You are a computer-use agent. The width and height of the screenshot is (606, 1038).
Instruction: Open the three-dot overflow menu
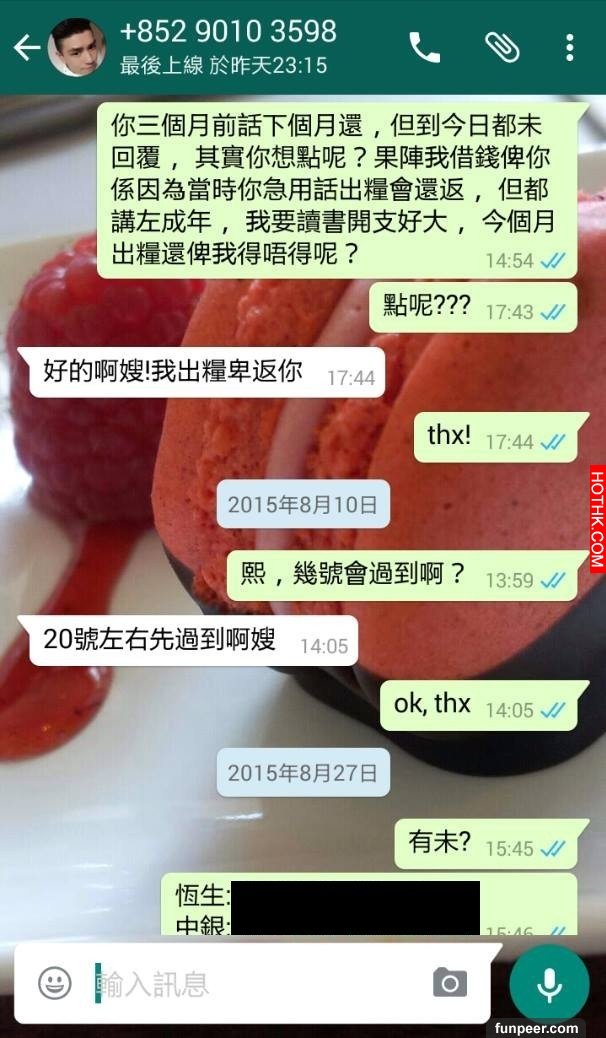(569, 47)
